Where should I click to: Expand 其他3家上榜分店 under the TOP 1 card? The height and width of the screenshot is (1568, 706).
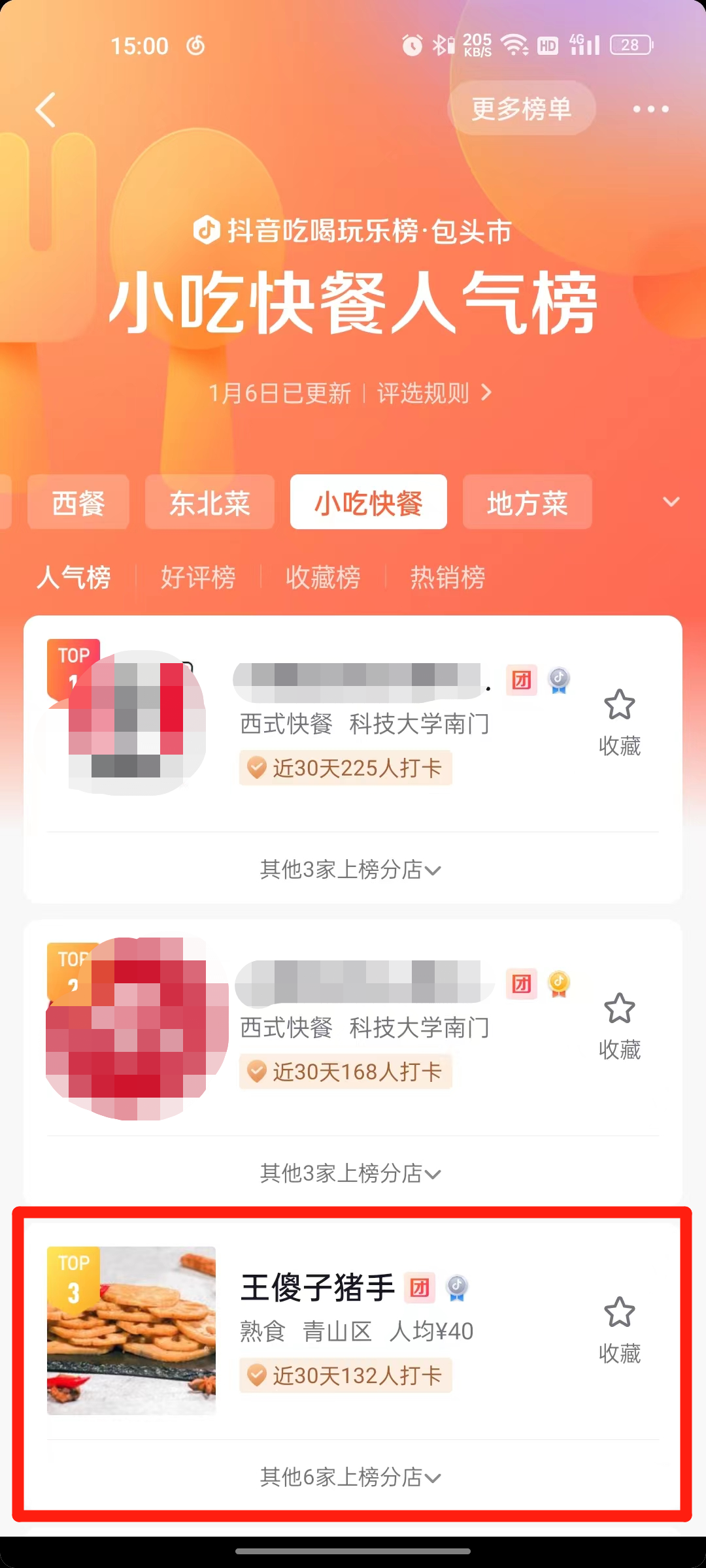351,870
